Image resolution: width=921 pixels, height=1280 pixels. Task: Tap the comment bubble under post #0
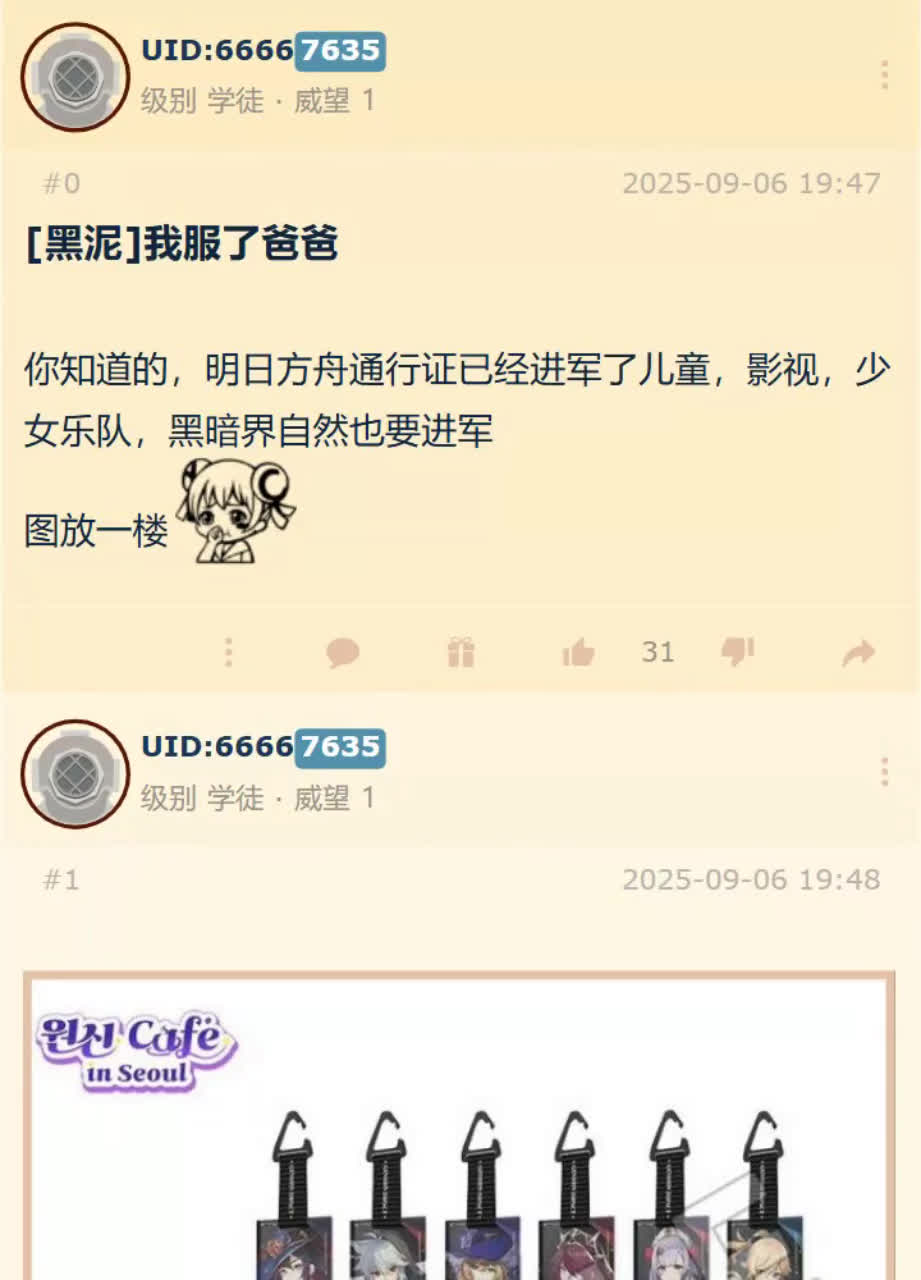342,653
